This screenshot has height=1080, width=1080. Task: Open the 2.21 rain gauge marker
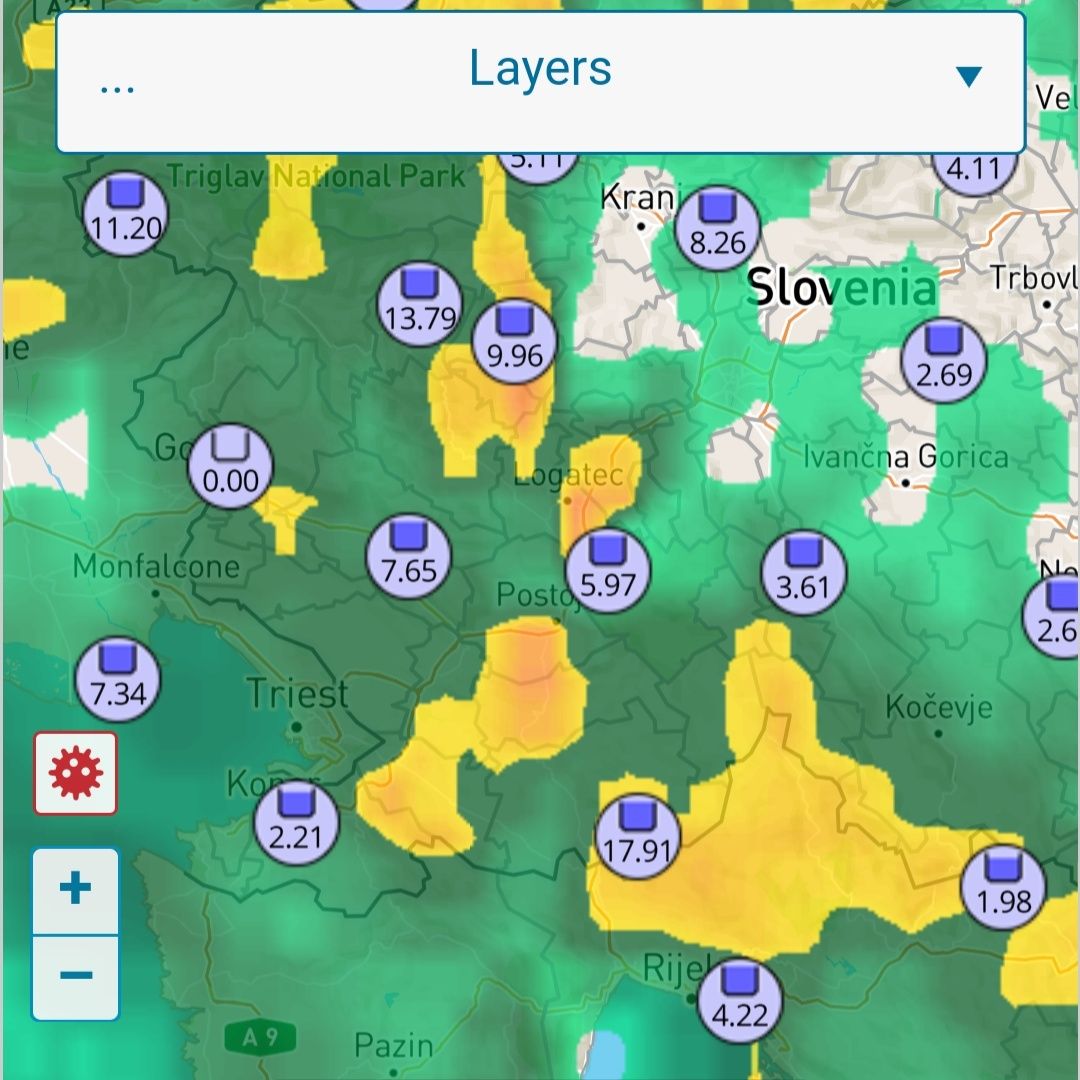296,822
